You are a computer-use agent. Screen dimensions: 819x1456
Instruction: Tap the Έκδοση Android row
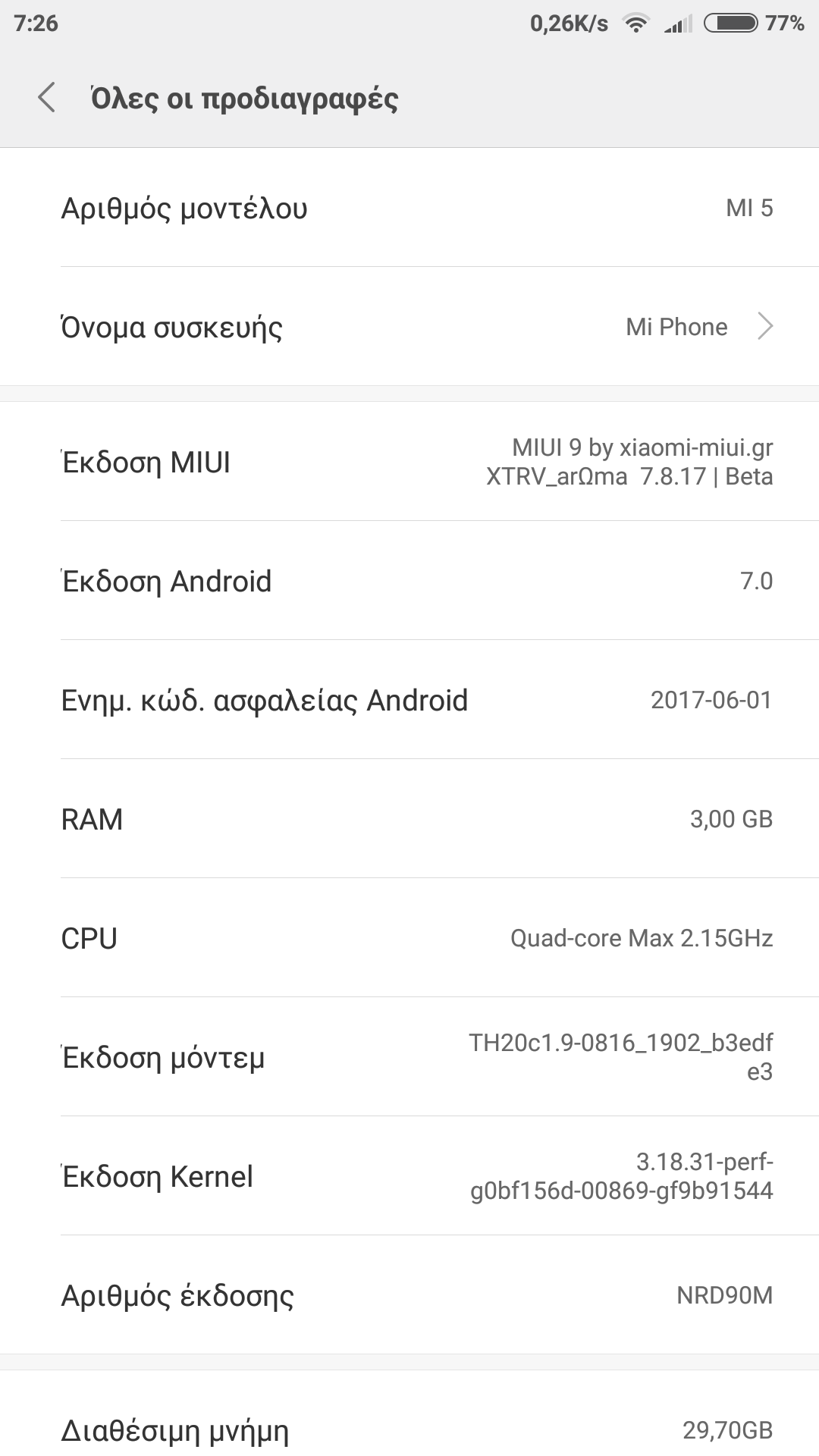[x=409, y=581]
